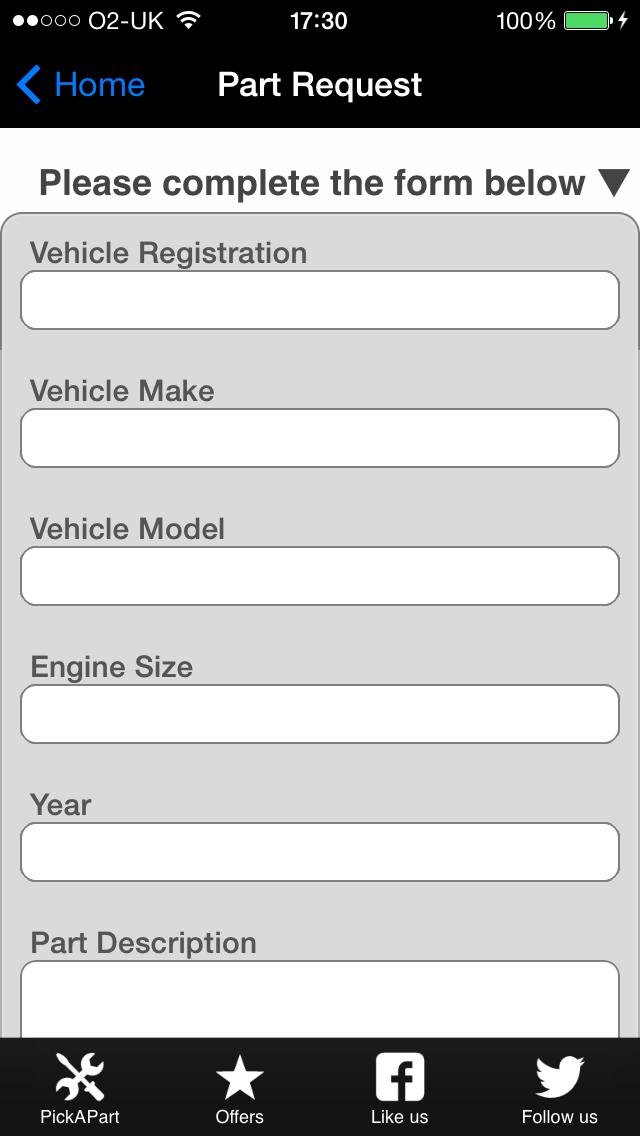Switch to the PickAPart tab
Viewport: 640px width, 1136px height.
(x=80, y=1088)
